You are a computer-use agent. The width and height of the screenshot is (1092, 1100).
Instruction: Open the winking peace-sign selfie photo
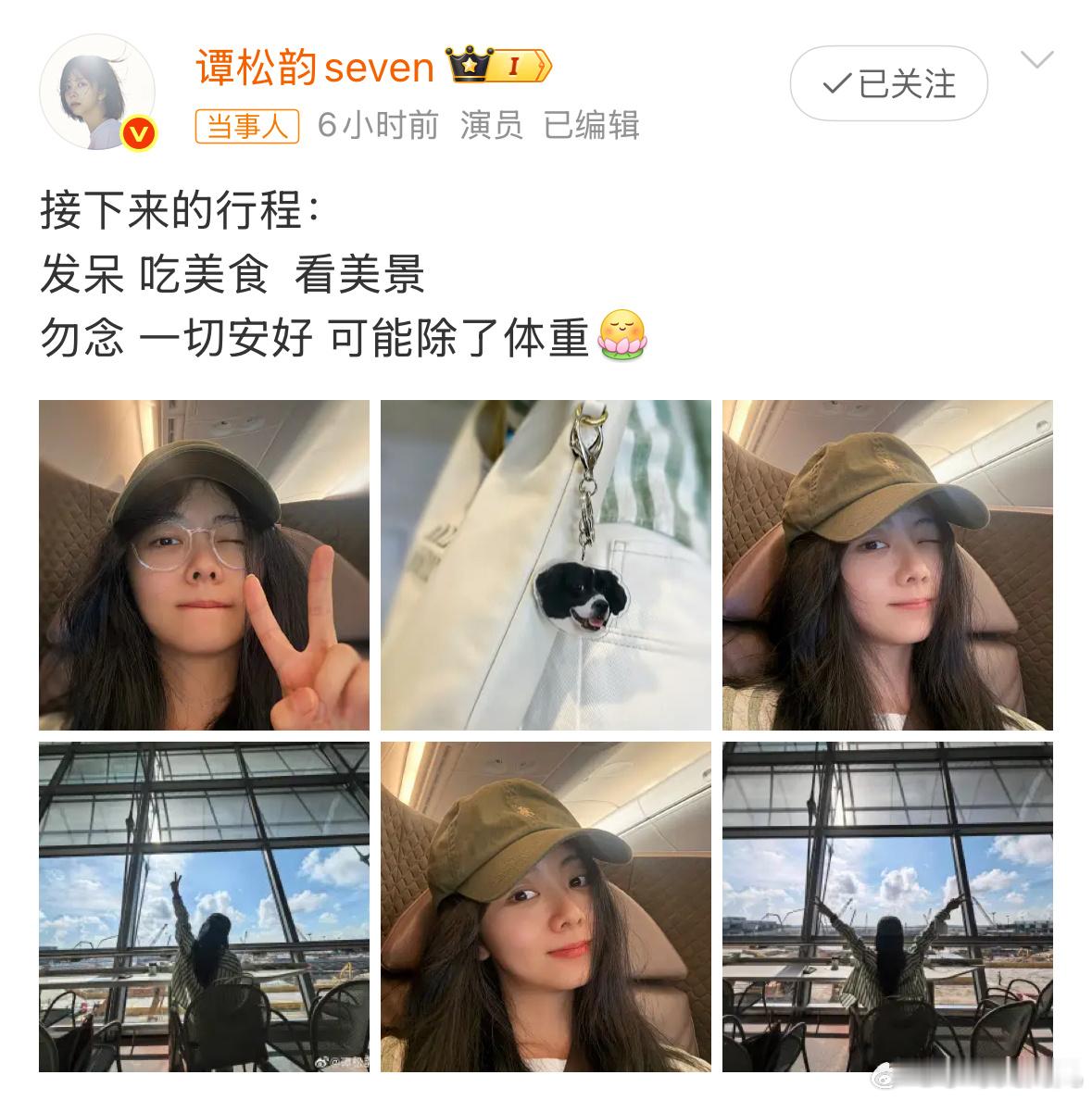pos(206,566)
